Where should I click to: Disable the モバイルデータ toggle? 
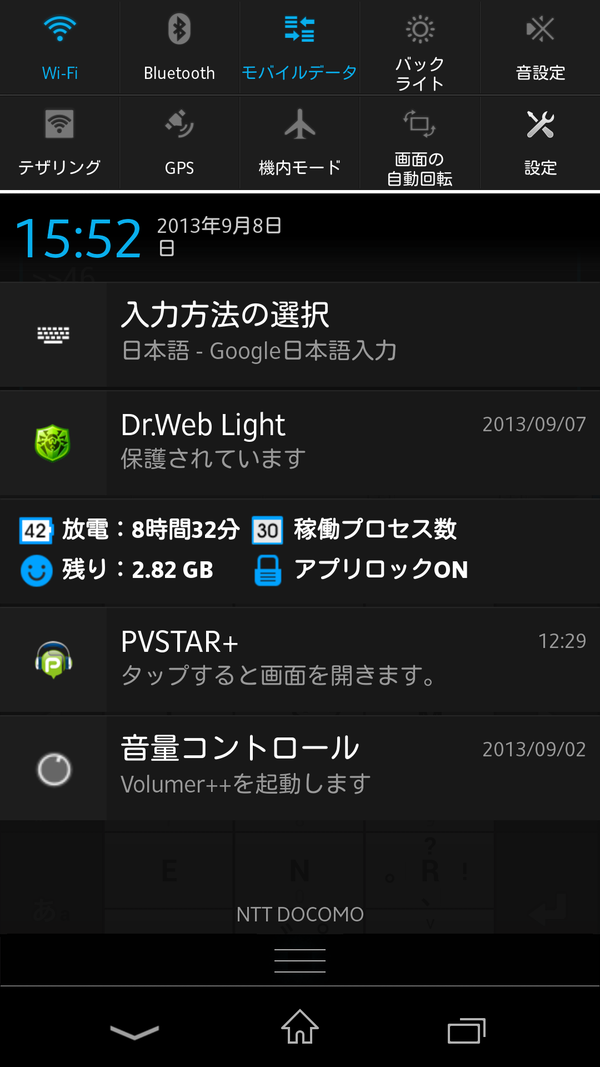coord(299,48)
